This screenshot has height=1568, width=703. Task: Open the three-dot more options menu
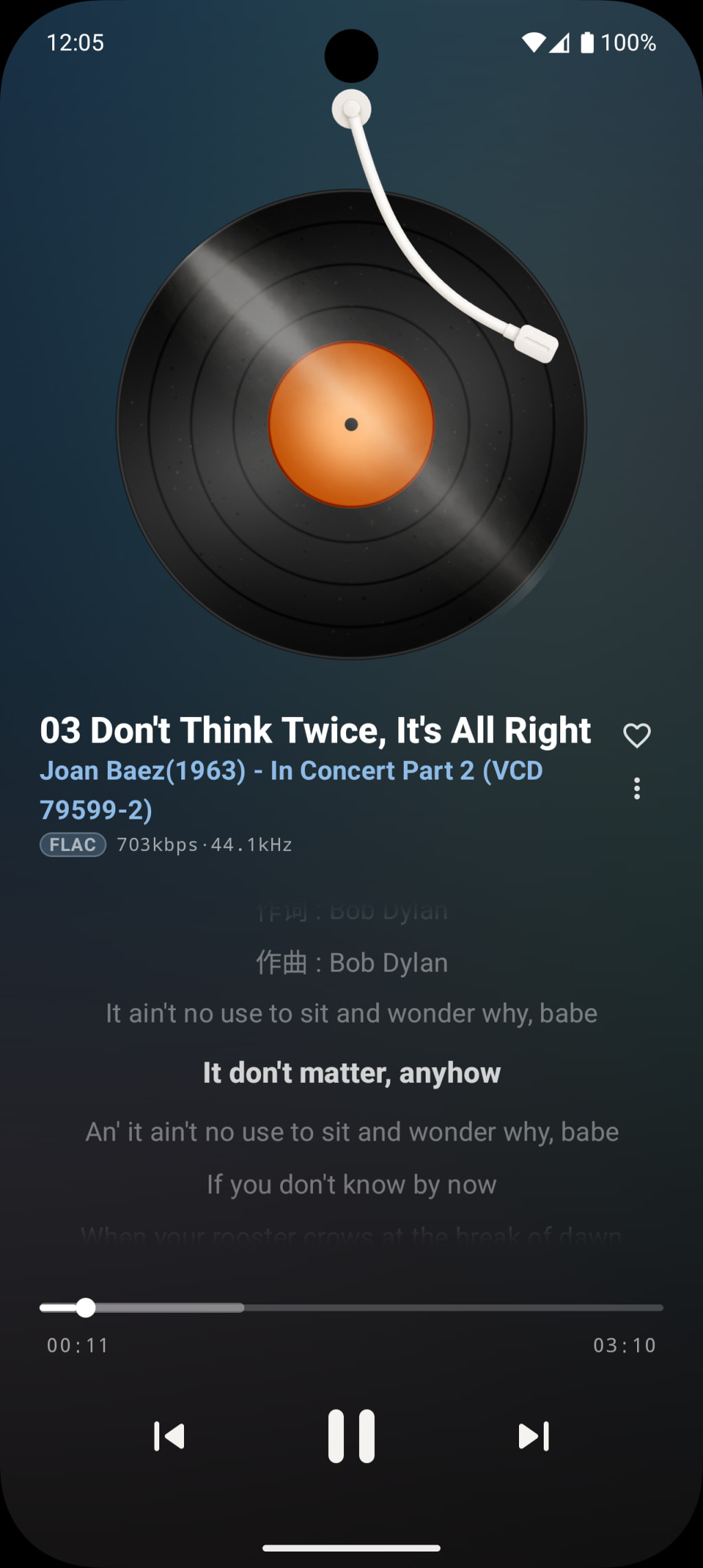637,788
